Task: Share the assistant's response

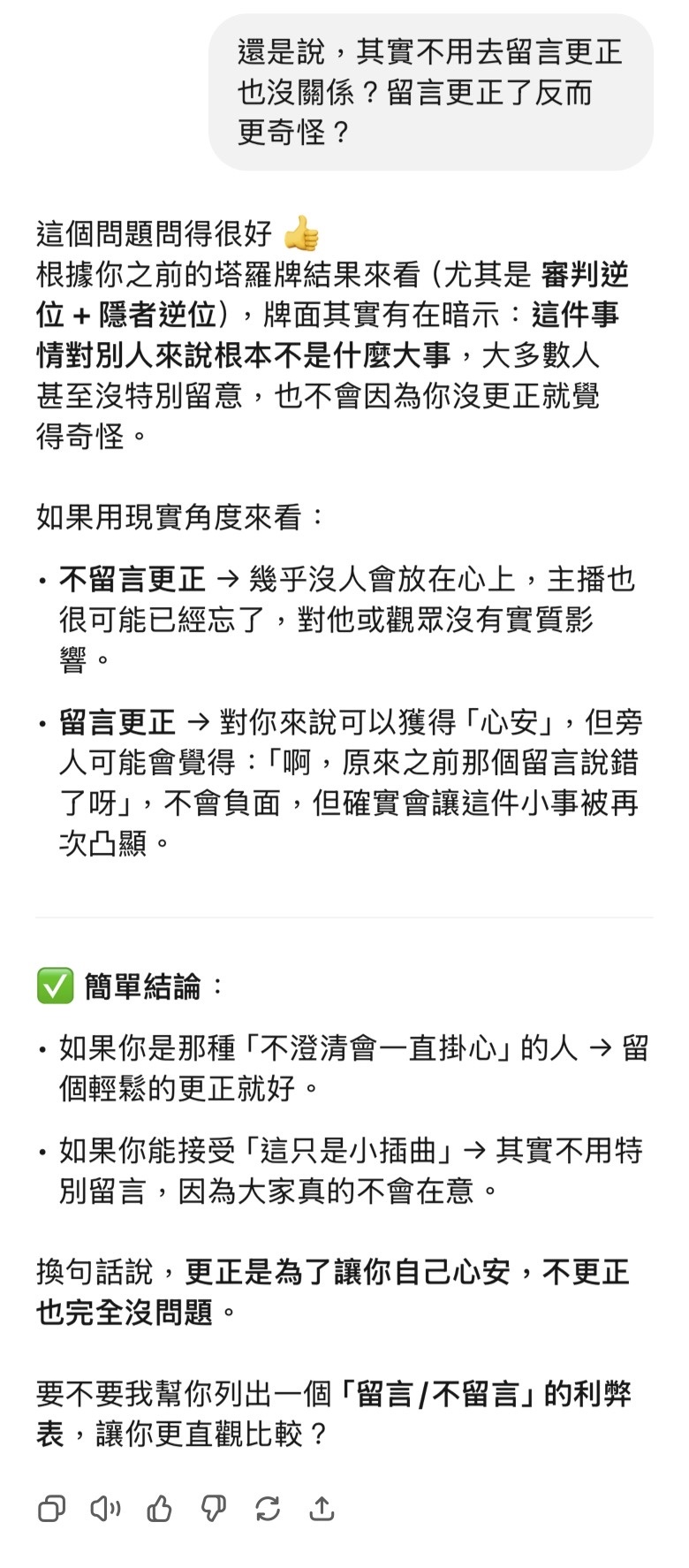Action: (x=322, y=1509)
